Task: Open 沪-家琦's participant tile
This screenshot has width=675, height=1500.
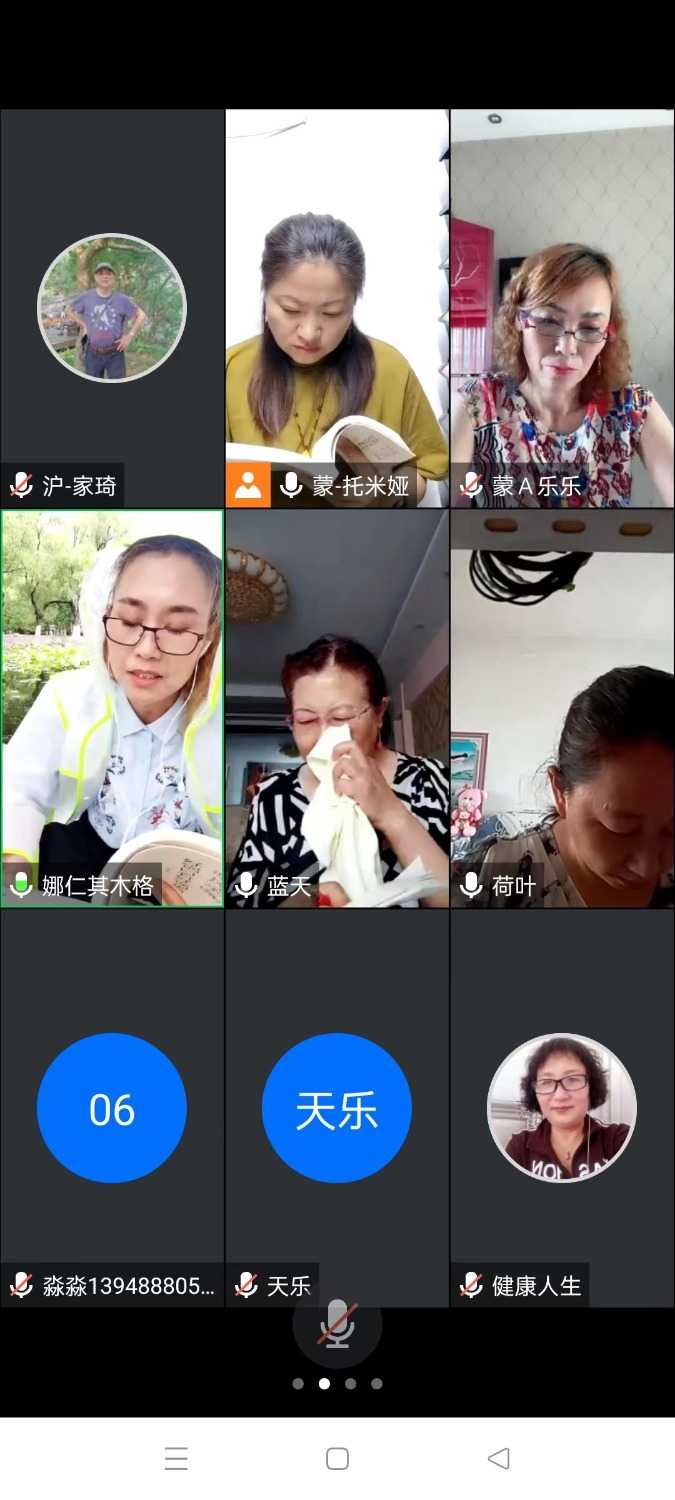Action: [x=112, y=308]
